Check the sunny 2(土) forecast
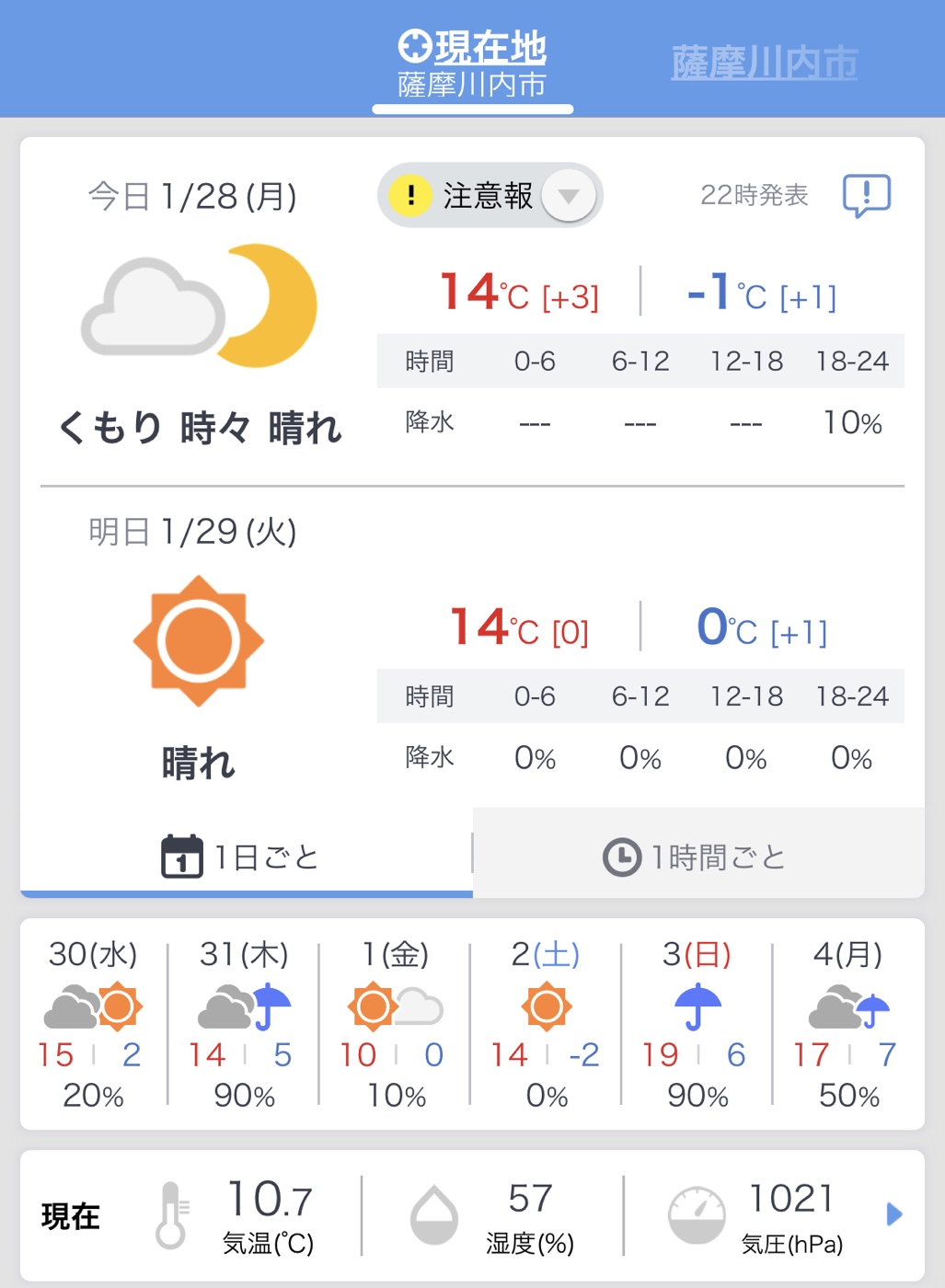945x1288 pixels. click(546, 1023)
